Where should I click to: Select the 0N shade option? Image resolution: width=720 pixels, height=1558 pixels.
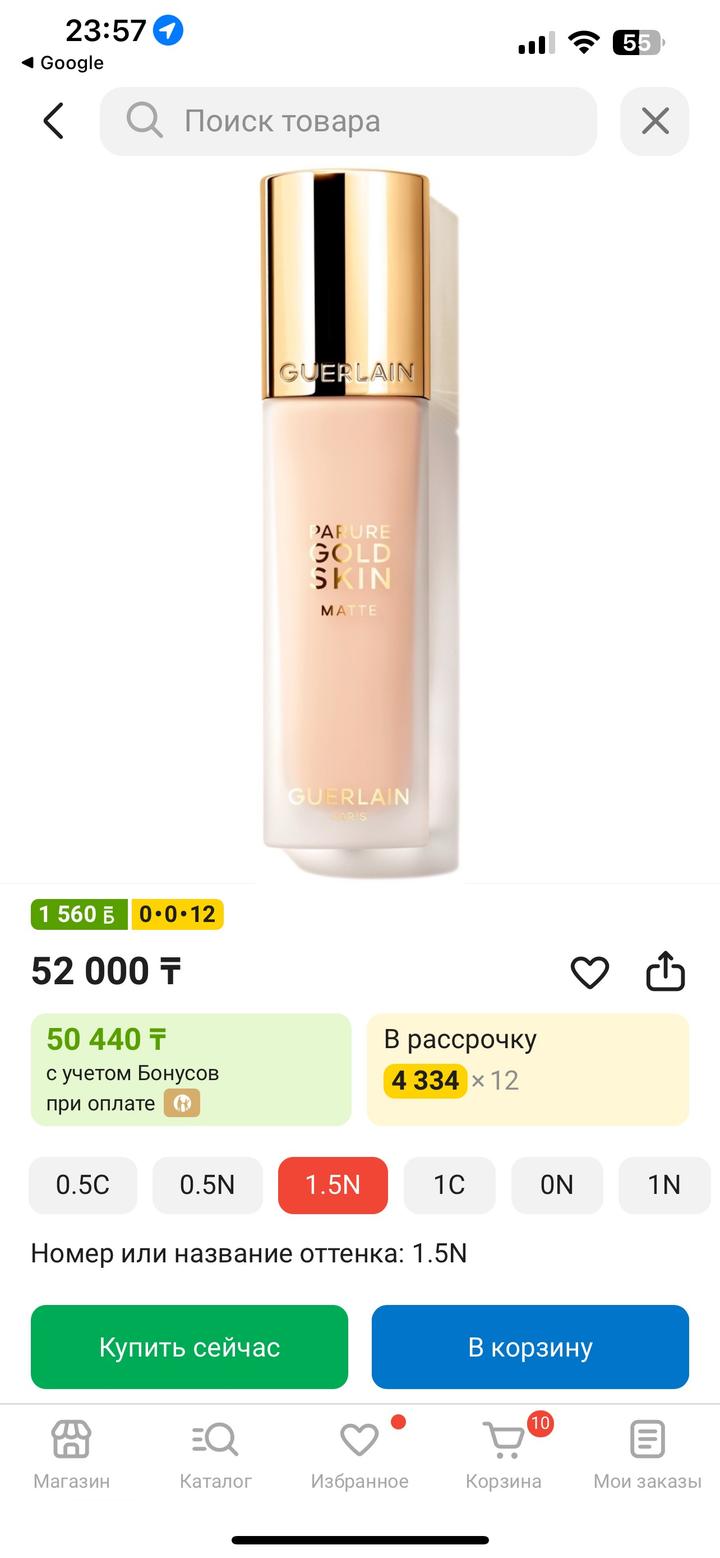(557, 1185)
